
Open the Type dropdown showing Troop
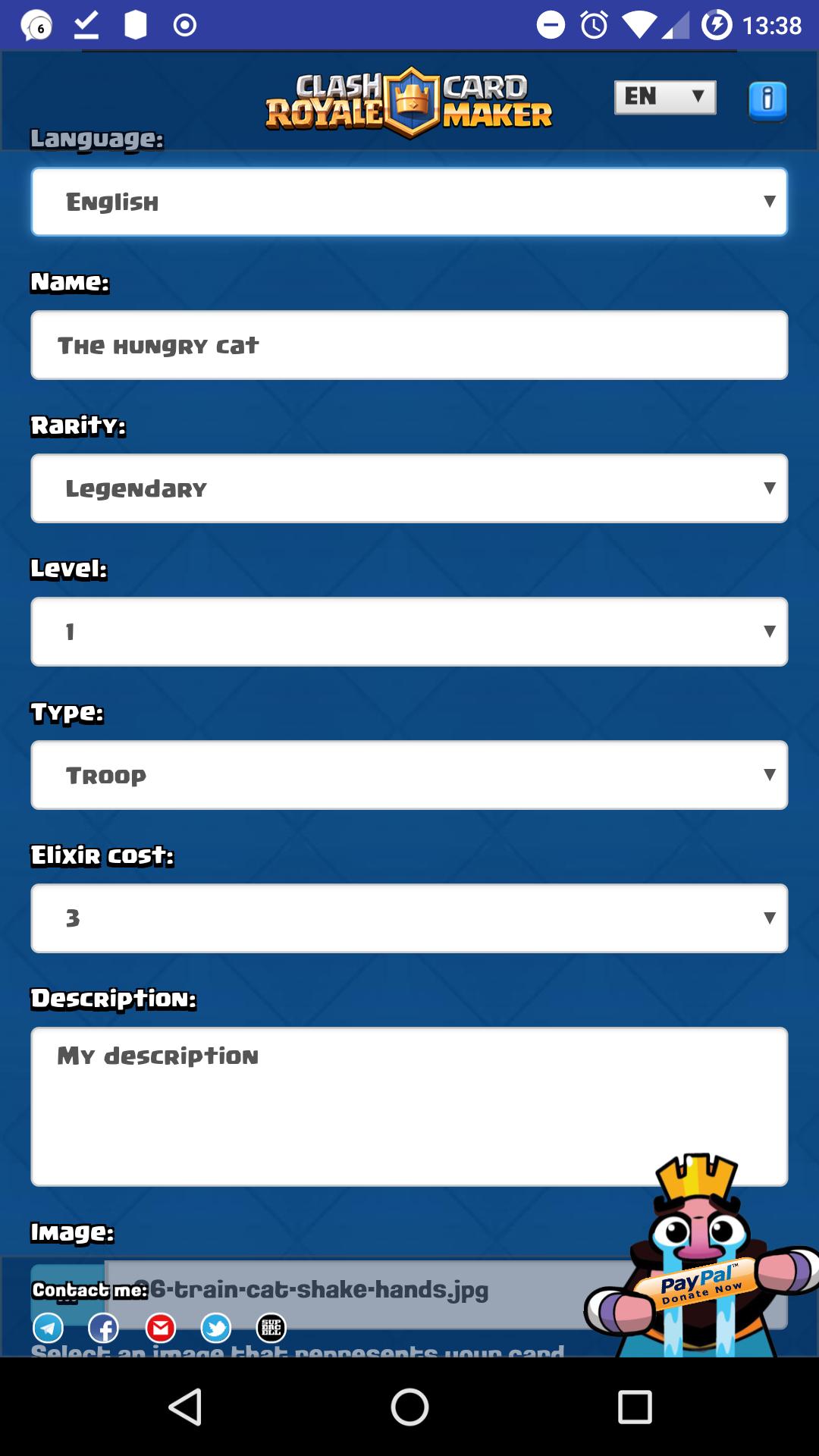(409, 775)
